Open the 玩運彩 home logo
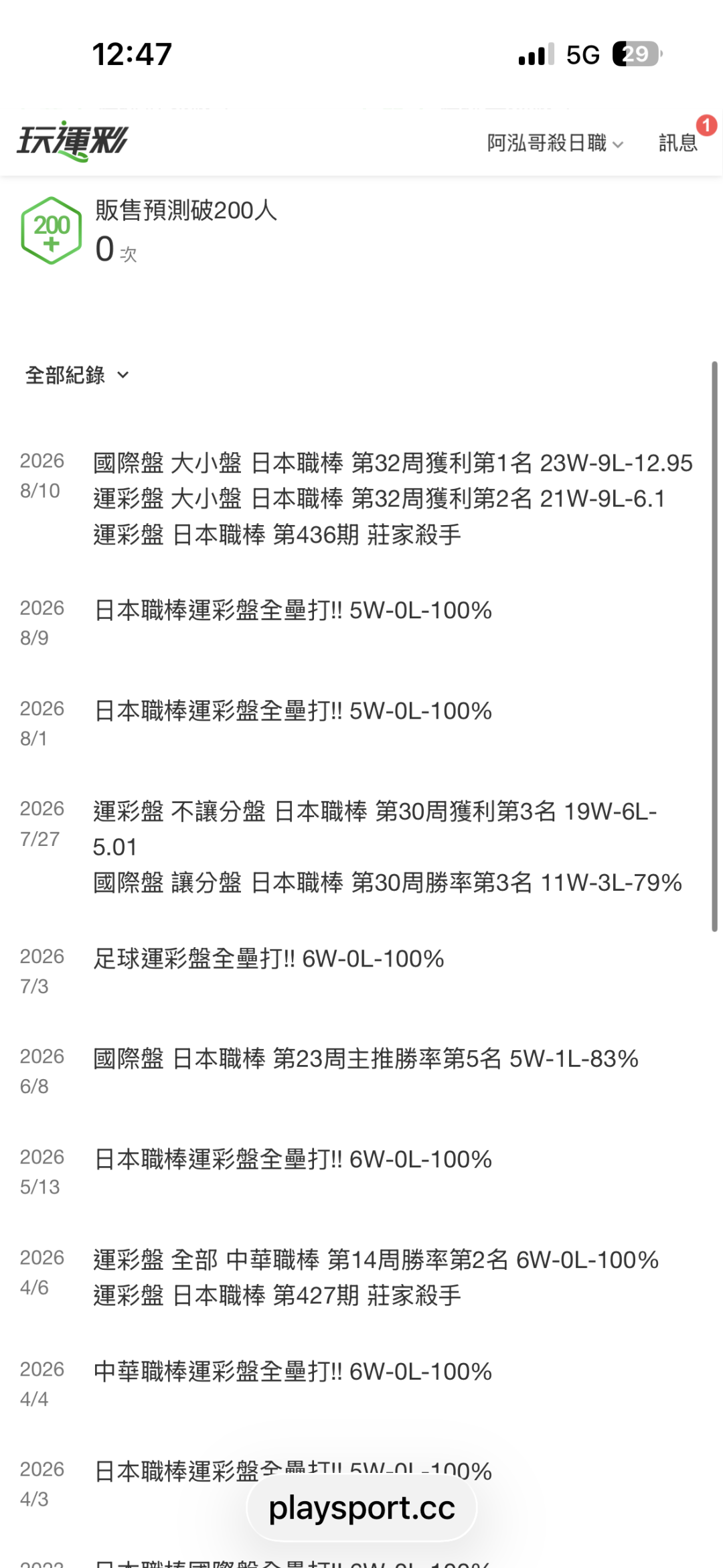Screen dimensions: 723x1568 click(72, 141)
